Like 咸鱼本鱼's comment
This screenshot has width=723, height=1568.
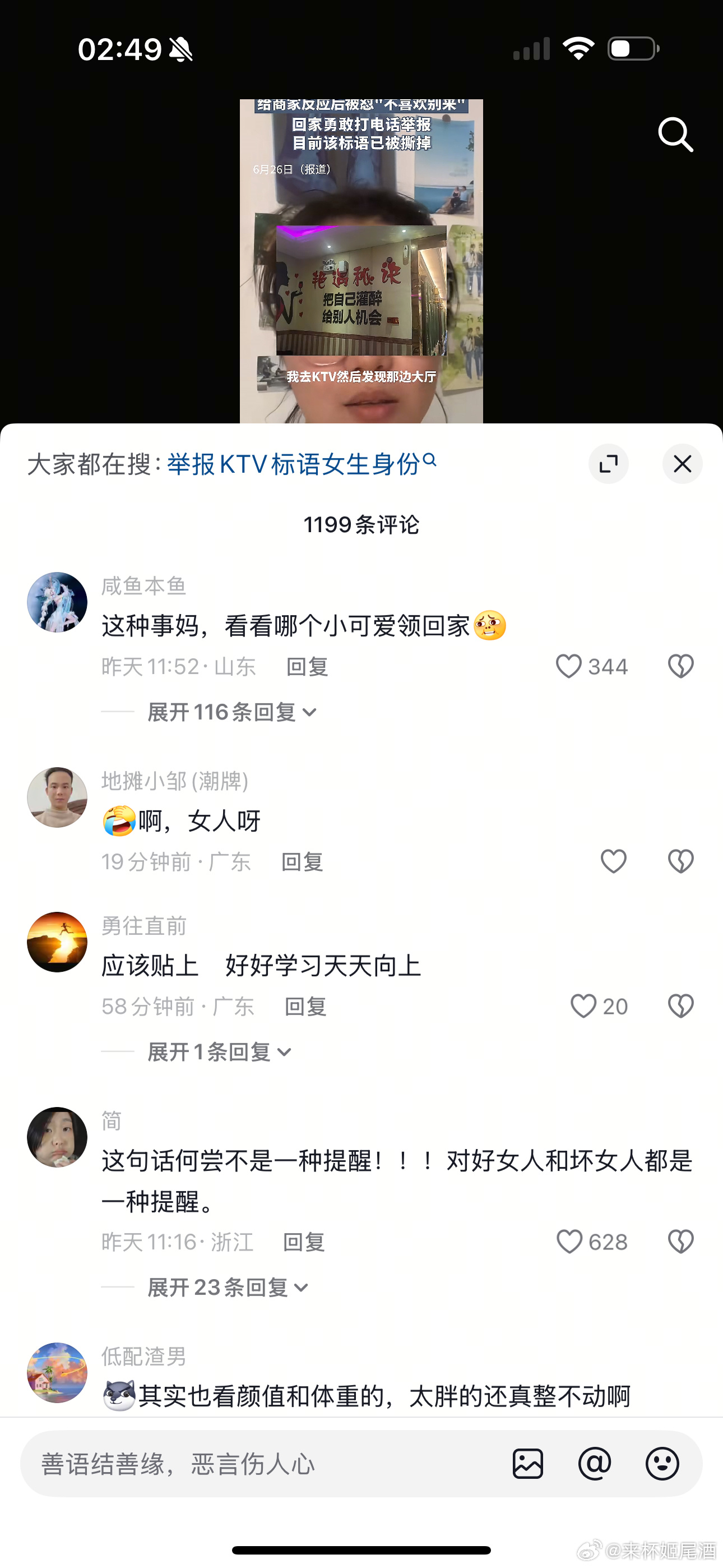click(x=569, y=667)
